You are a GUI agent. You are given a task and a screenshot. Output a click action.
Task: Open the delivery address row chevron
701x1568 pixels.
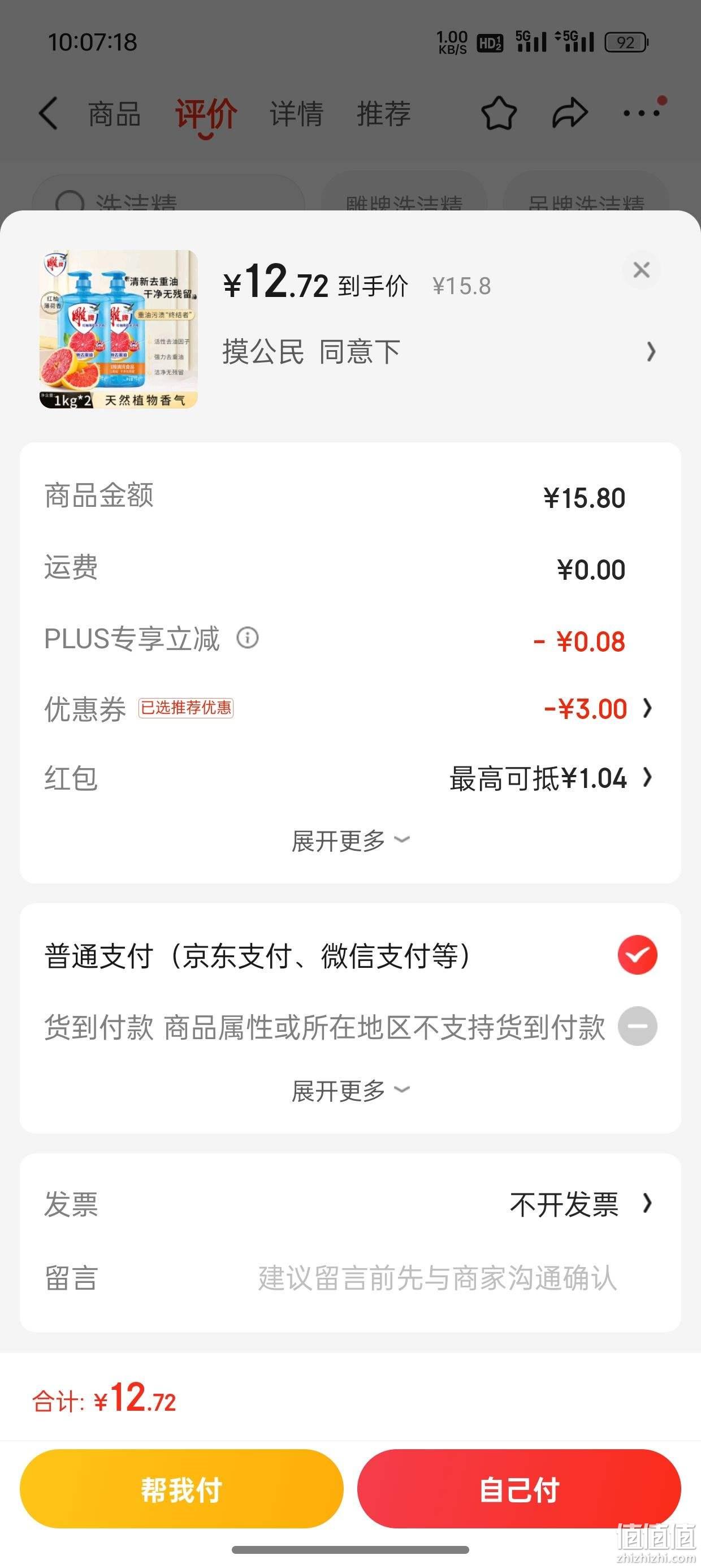coord(651,351)
